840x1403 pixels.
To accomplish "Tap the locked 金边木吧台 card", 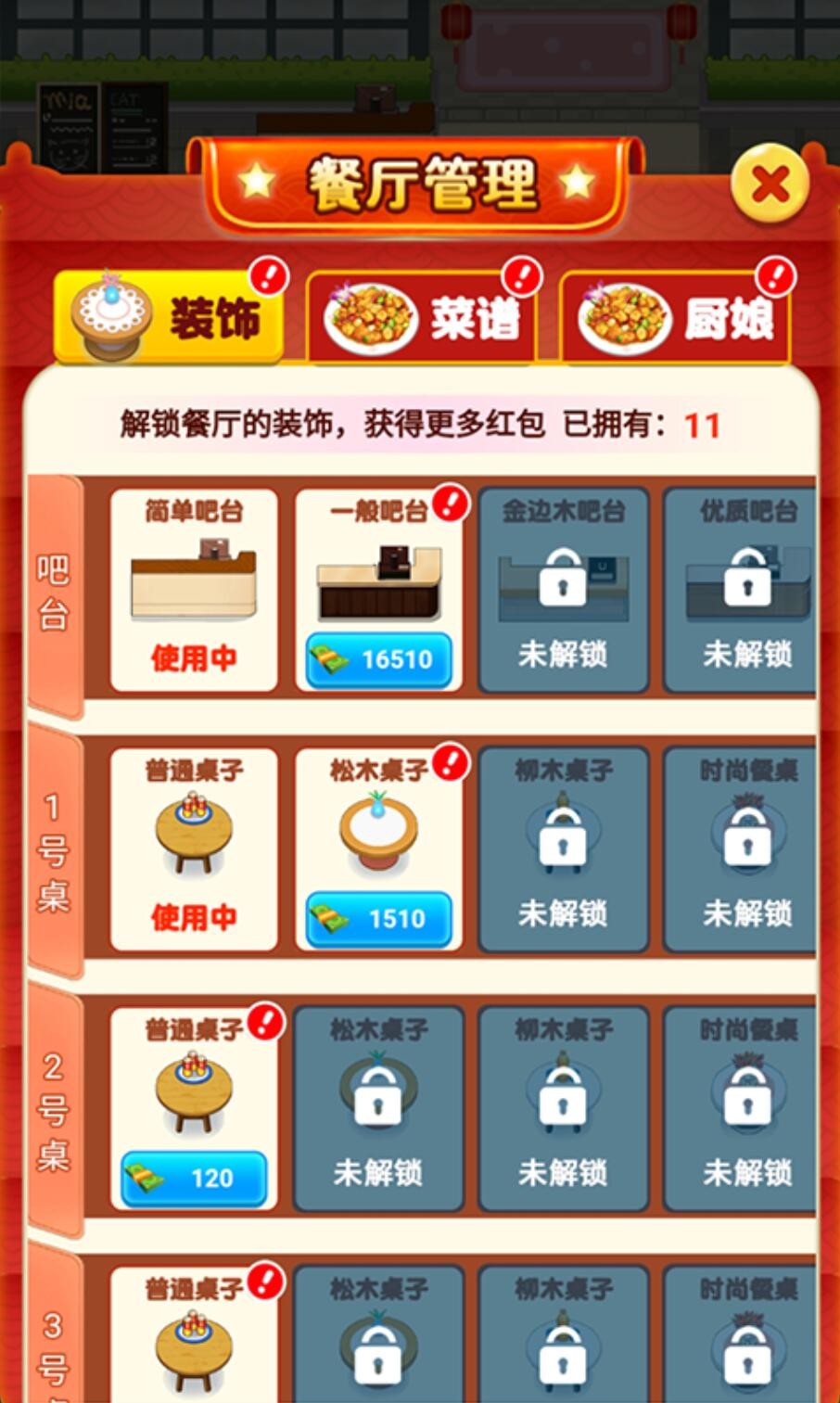I will (x=563, y=590).
